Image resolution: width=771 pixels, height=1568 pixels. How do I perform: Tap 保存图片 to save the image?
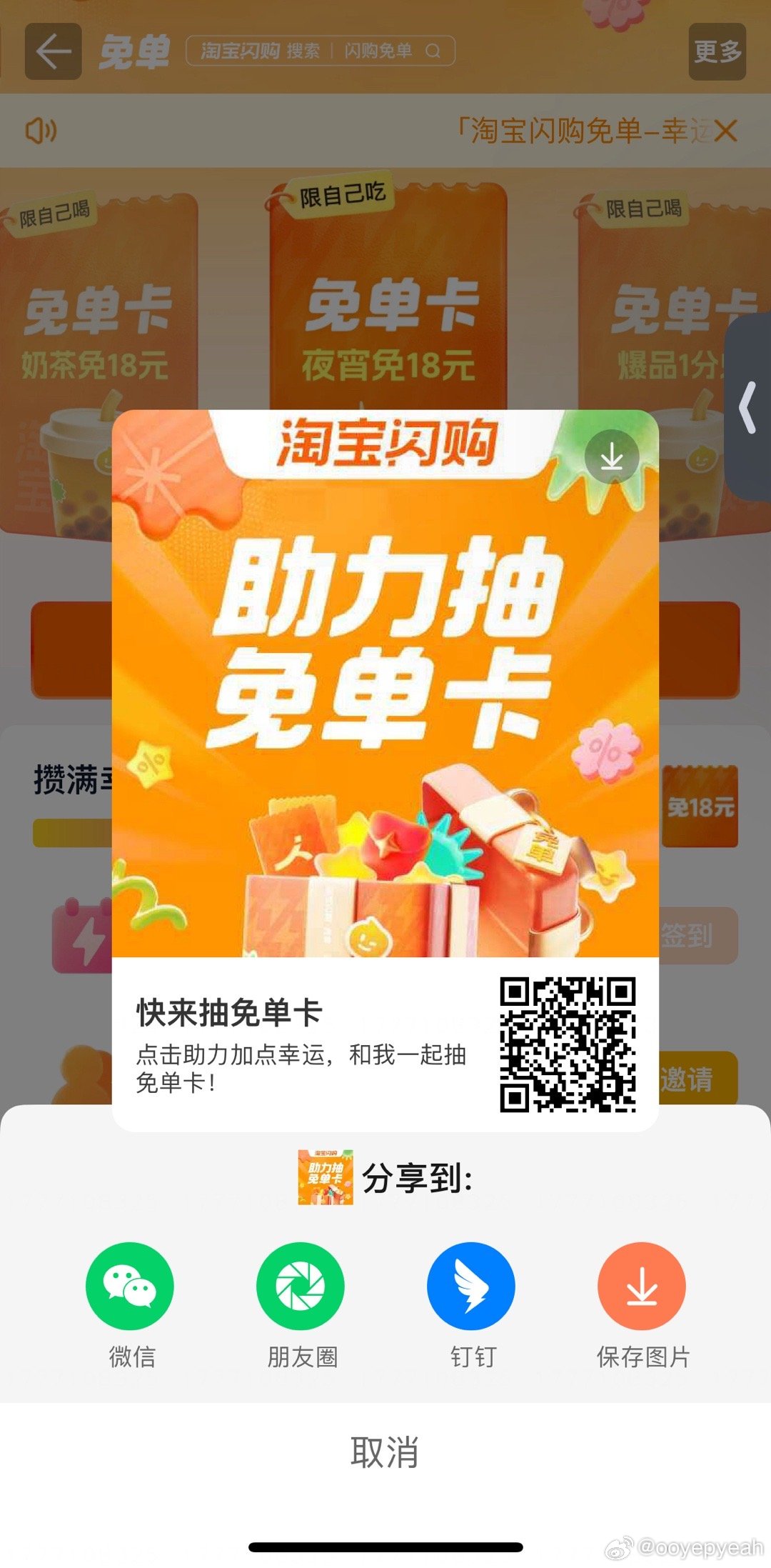(641, 1285)
